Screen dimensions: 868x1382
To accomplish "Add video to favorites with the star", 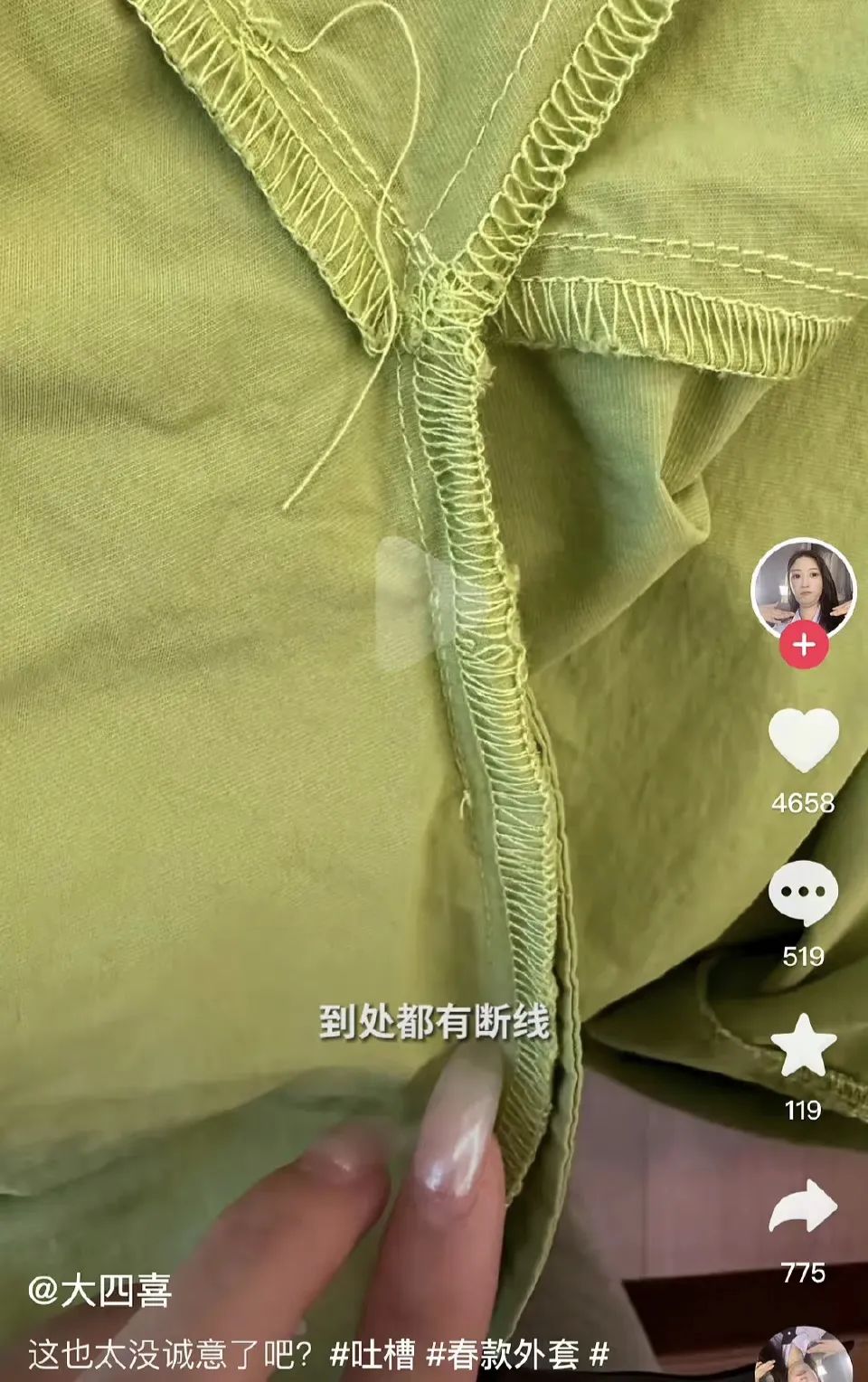I will 803,1046.
